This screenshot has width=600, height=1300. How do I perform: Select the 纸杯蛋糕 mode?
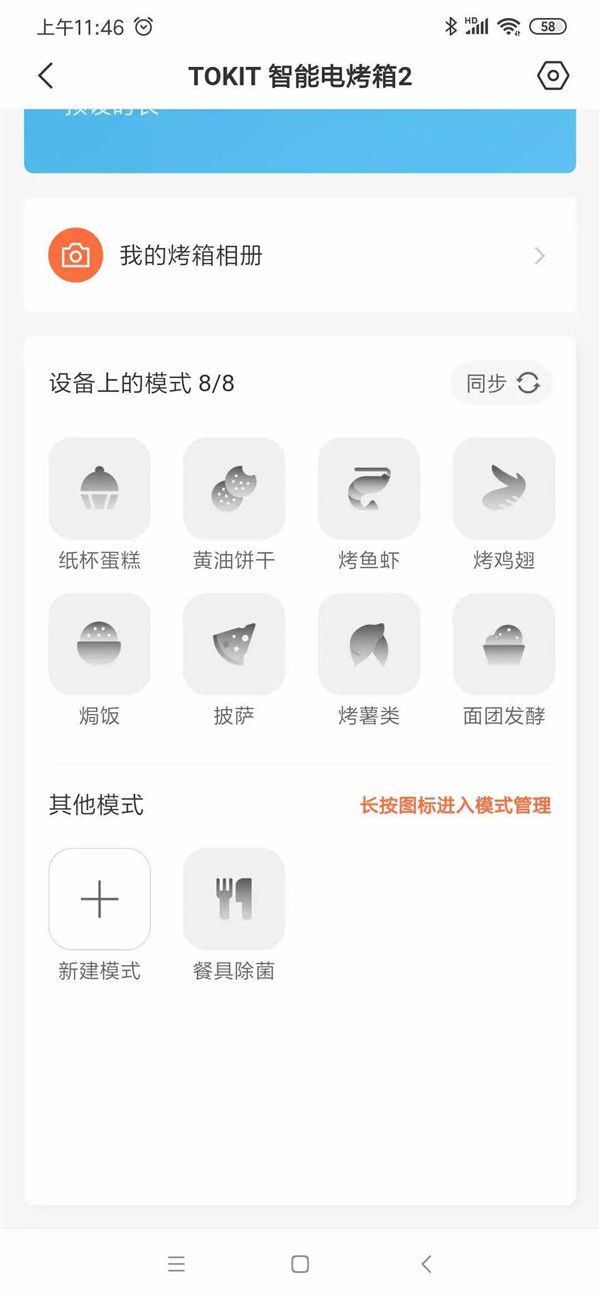[x=99, y=488]
